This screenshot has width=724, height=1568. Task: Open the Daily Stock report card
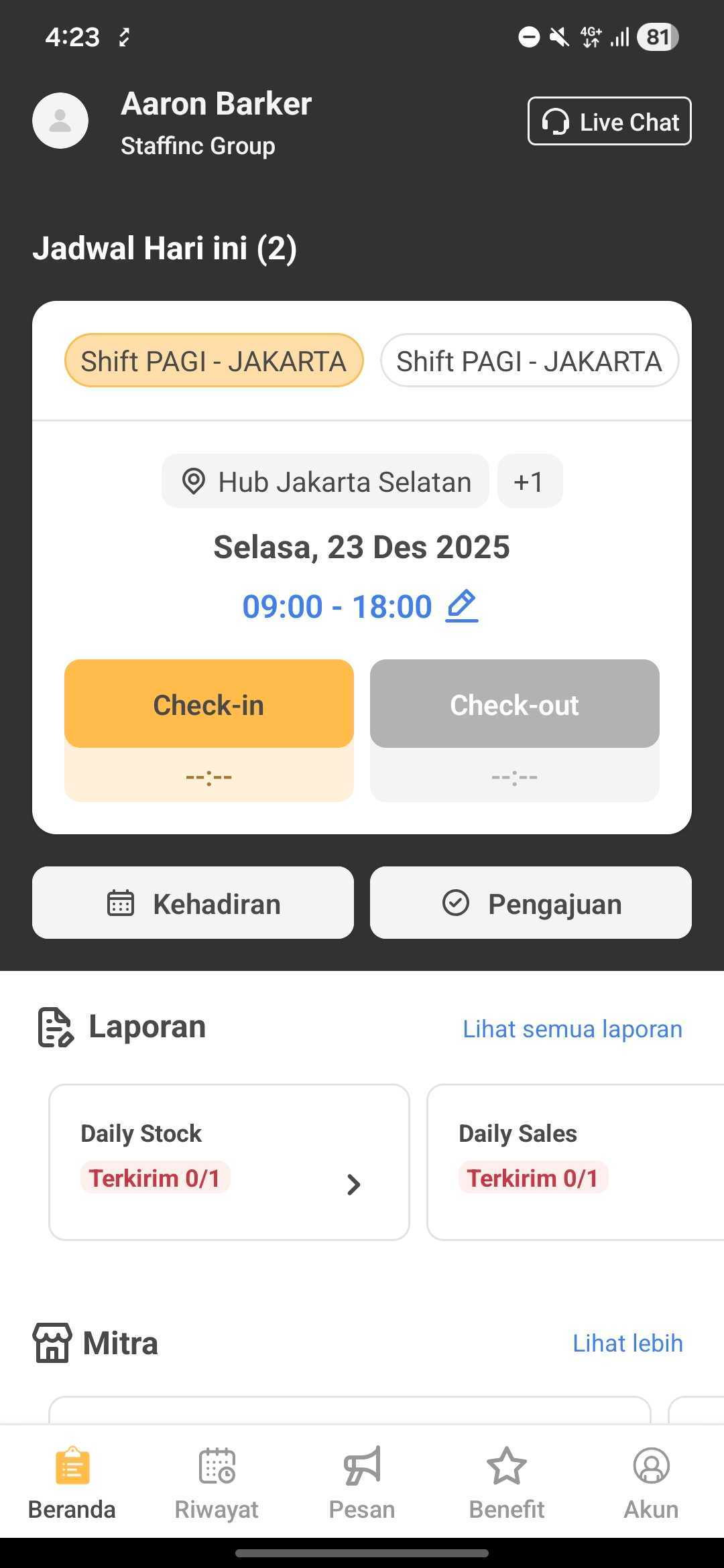click(x=229, y=1162)
